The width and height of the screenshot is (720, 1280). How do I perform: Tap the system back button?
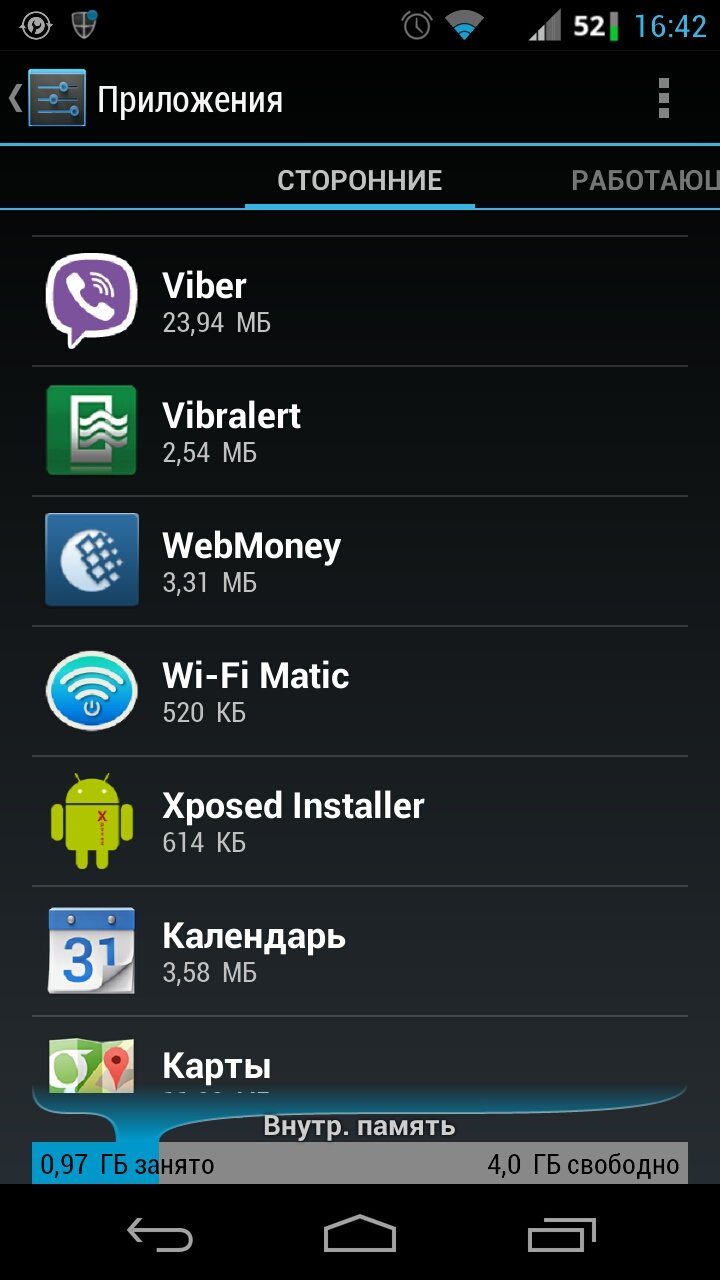coord(160,1234)
